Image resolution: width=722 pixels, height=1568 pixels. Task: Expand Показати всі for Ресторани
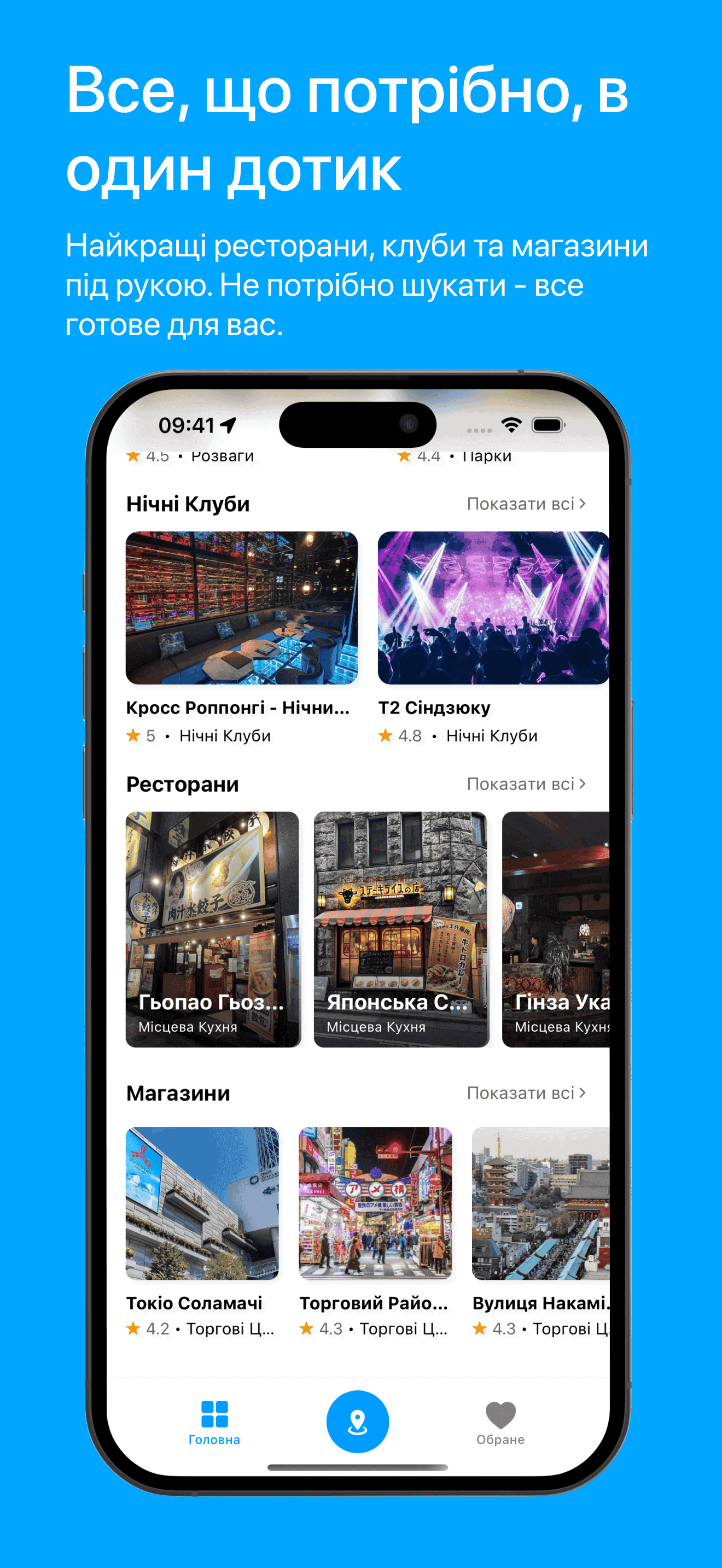pyautogui.click(x=526, y=784)
